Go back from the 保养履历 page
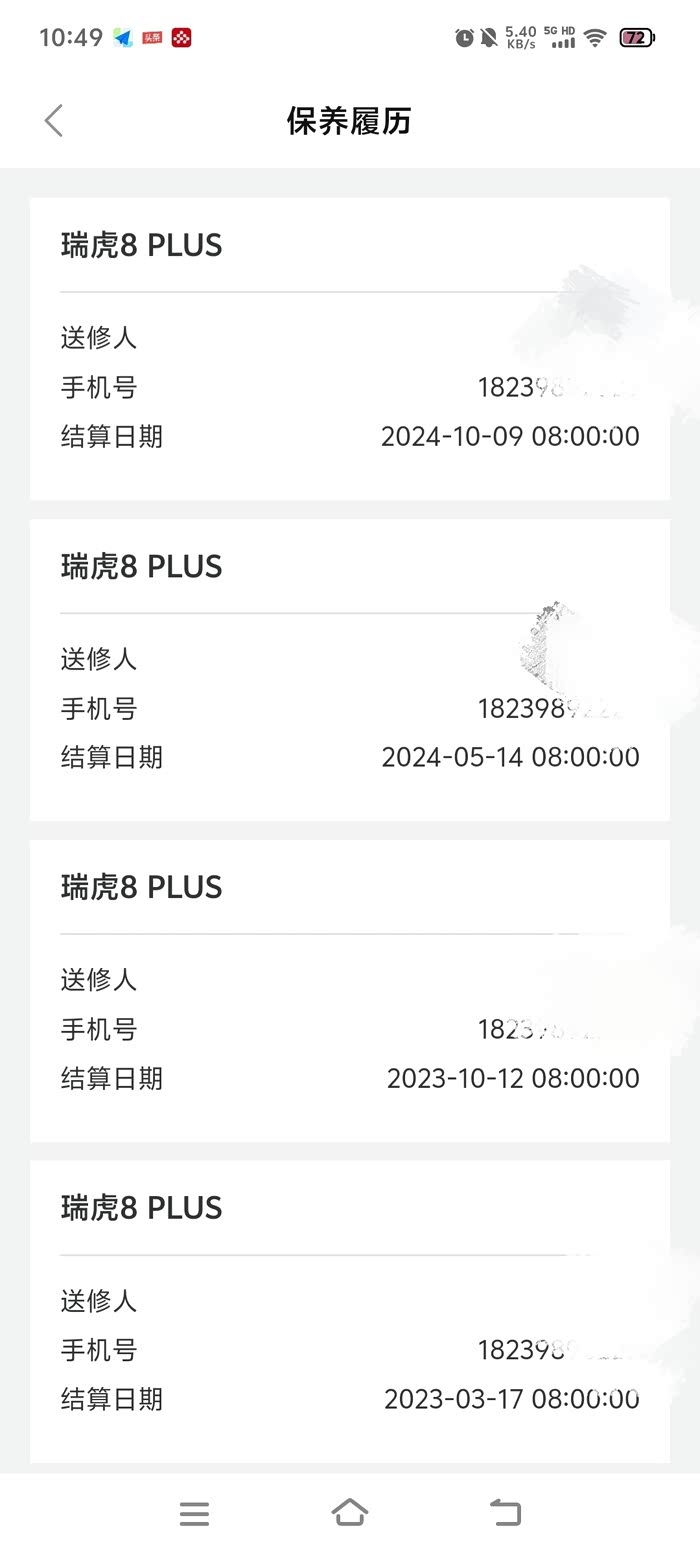Image resolution: width=700 pixels, height=1555 pixels. (x=54, y=121)
